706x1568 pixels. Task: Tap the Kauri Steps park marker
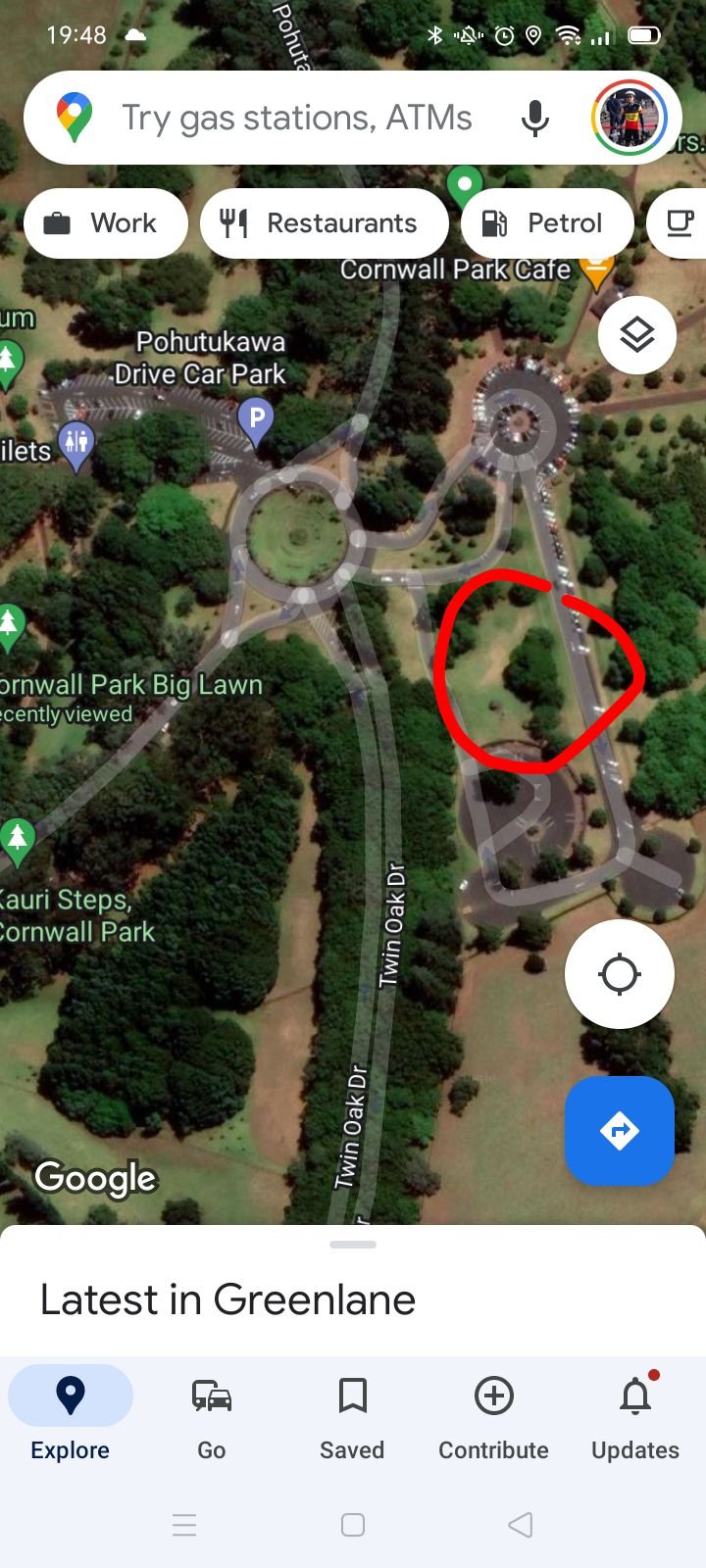[x=18, y=839]
